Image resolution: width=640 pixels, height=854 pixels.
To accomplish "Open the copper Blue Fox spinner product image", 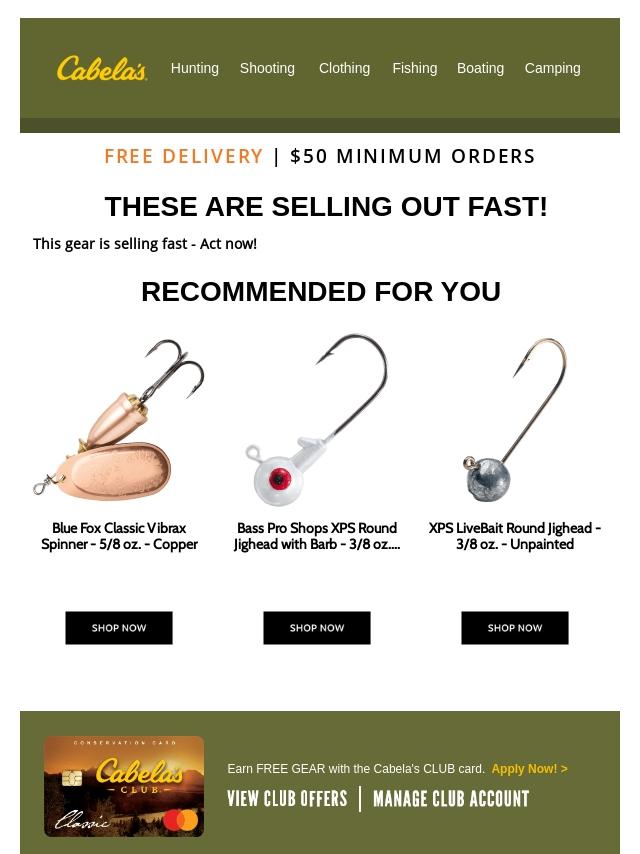I will click(119, 420).
